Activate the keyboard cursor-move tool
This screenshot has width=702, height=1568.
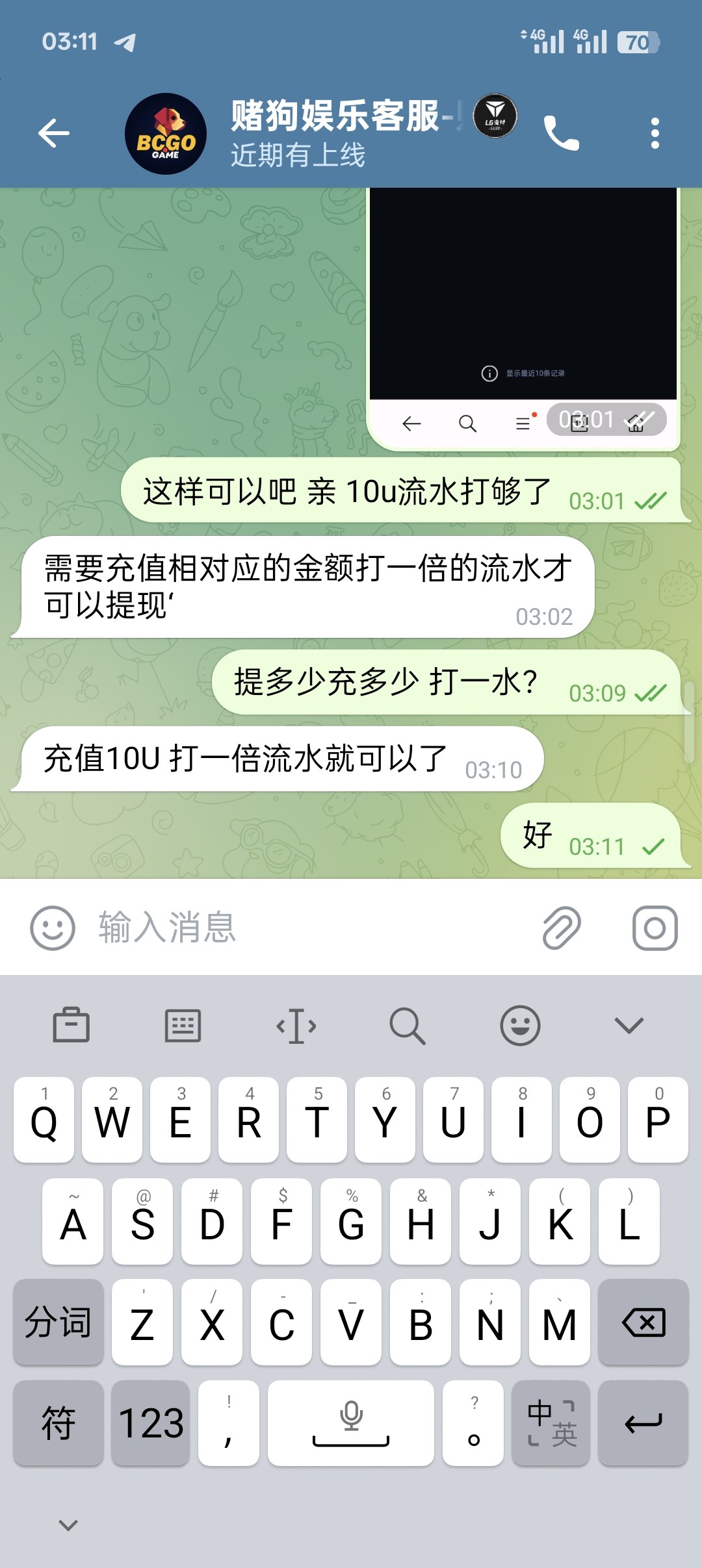coord(296,1026)
